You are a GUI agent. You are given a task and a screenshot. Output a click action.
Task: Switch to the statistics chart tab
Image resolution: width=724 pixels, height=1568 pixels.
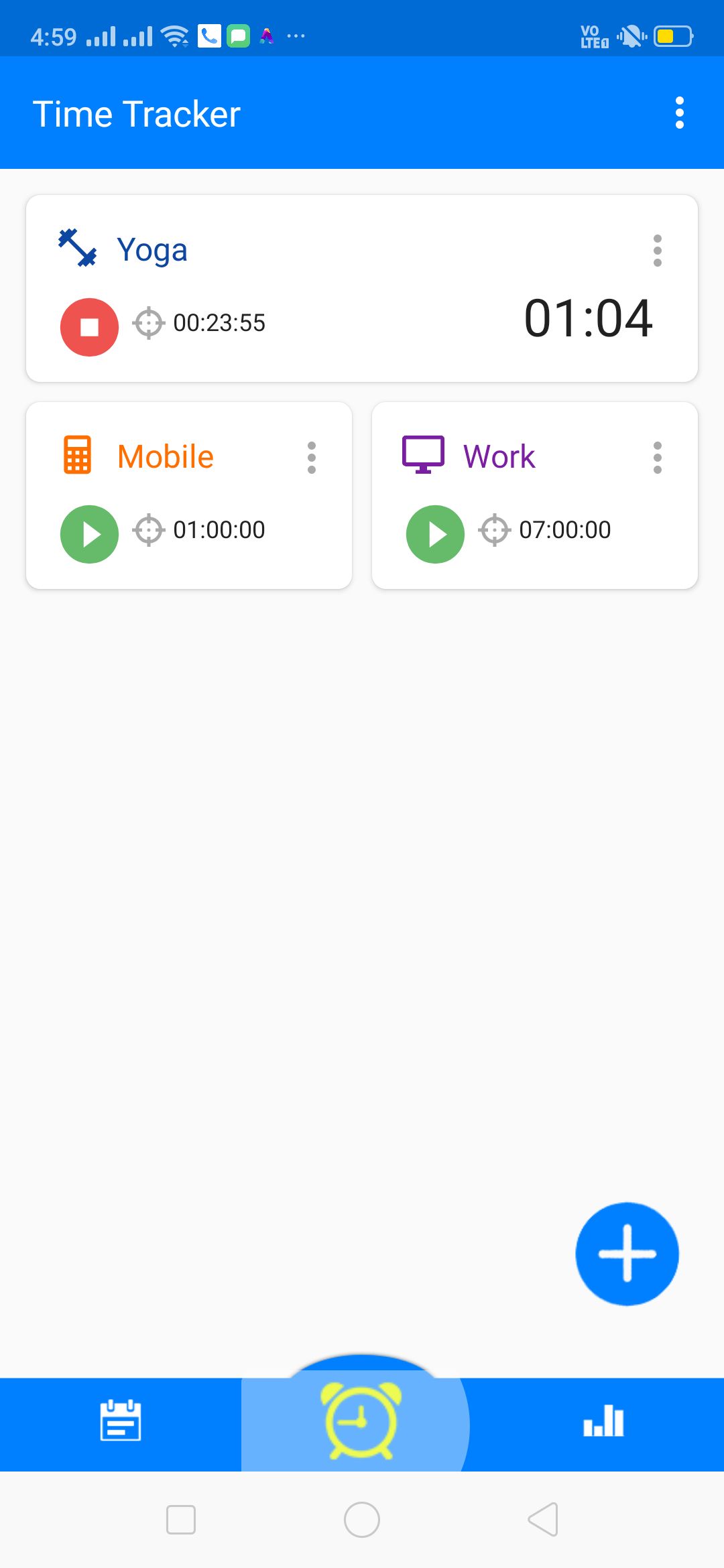pyautogui.click(x=603, y=1421)
